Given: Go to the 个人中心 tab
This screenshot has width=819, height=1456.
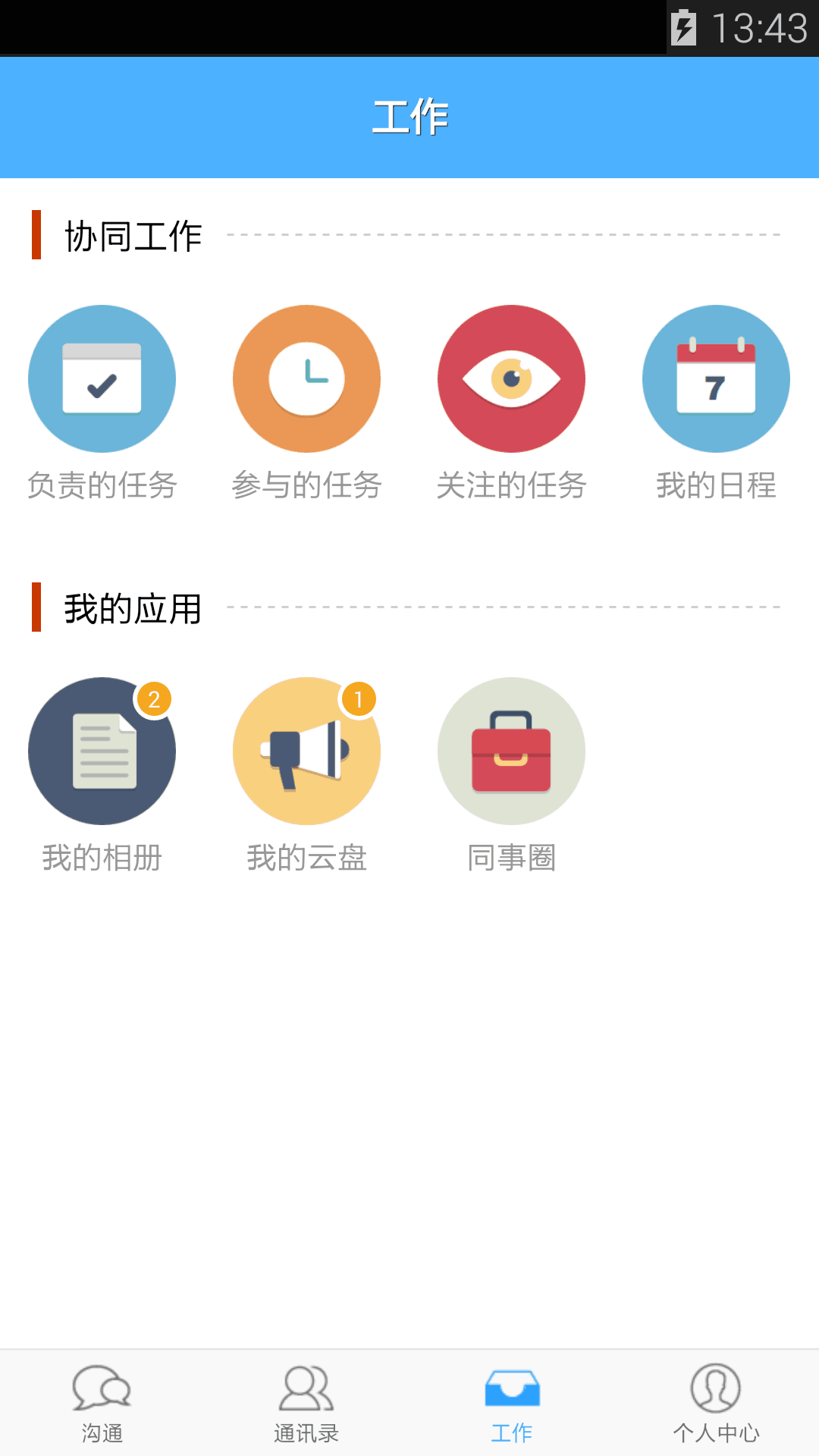Looking at the screenshot, I should 716,1403.
